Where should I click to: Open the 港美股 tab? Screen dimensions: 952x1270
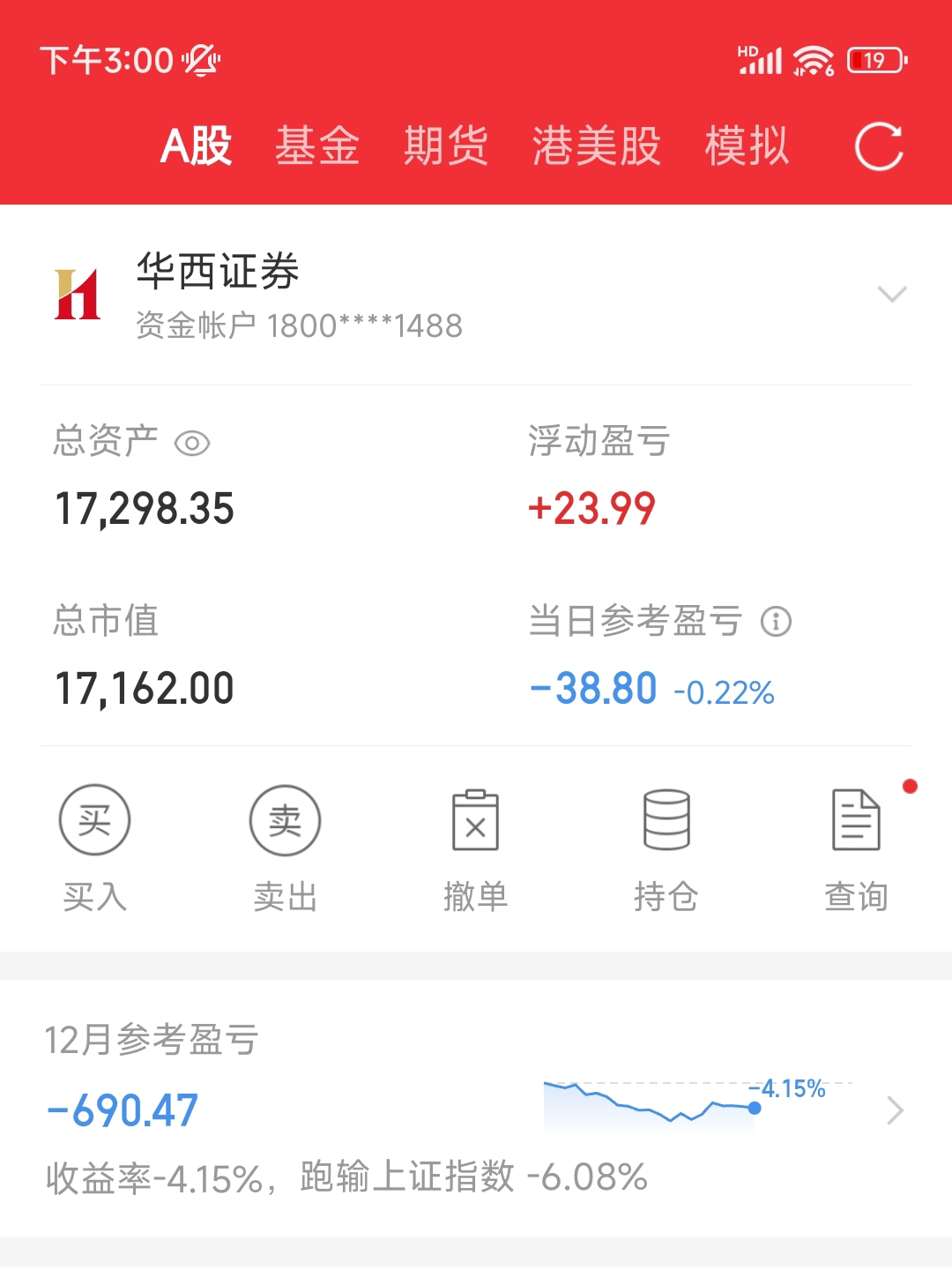pos(597,146)
